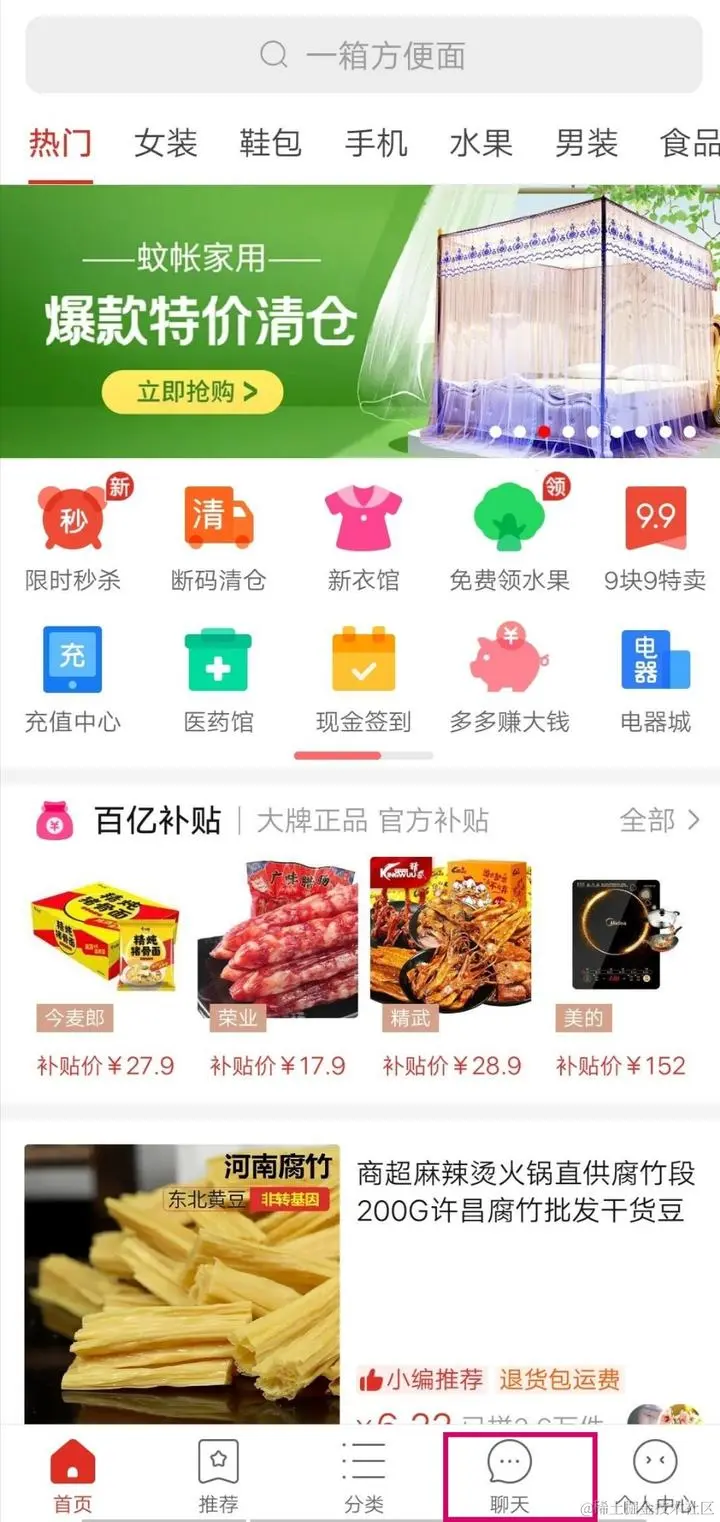Switch to the 女装 top tab
720x1522 pixels.
click(x=165, y=143)
